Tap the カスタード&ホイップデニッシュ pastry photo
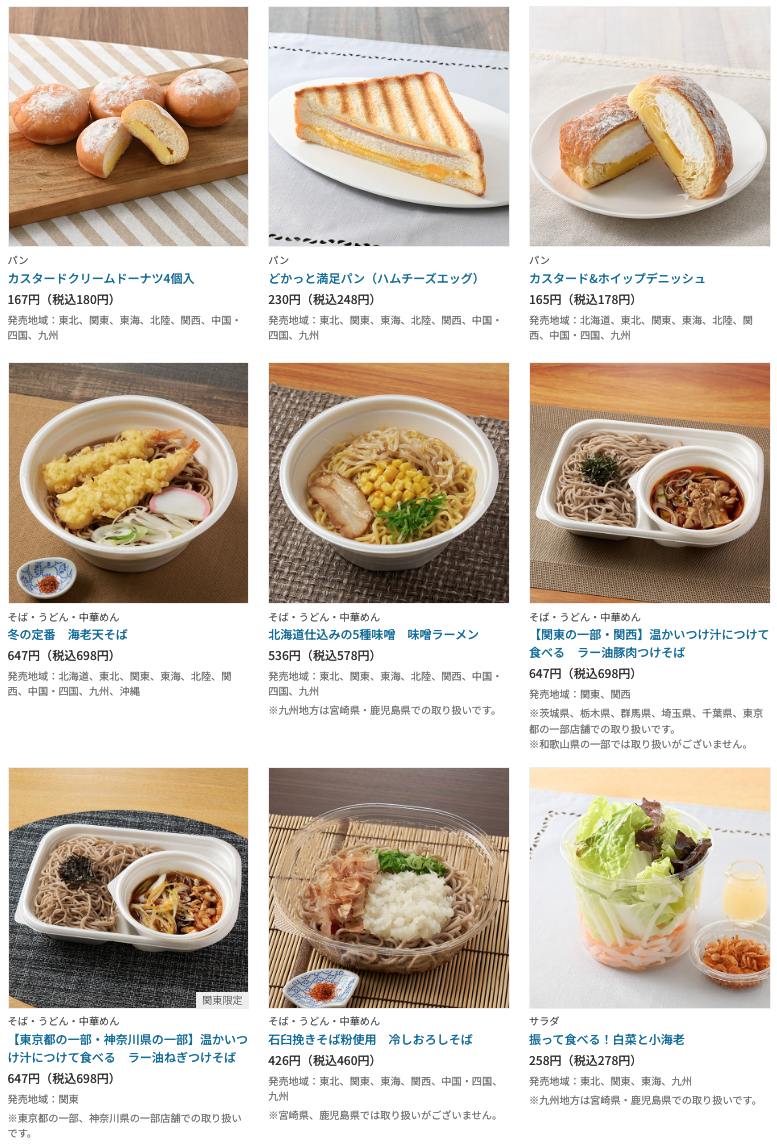Viewport: 777px width, 1144px height. 649,126
